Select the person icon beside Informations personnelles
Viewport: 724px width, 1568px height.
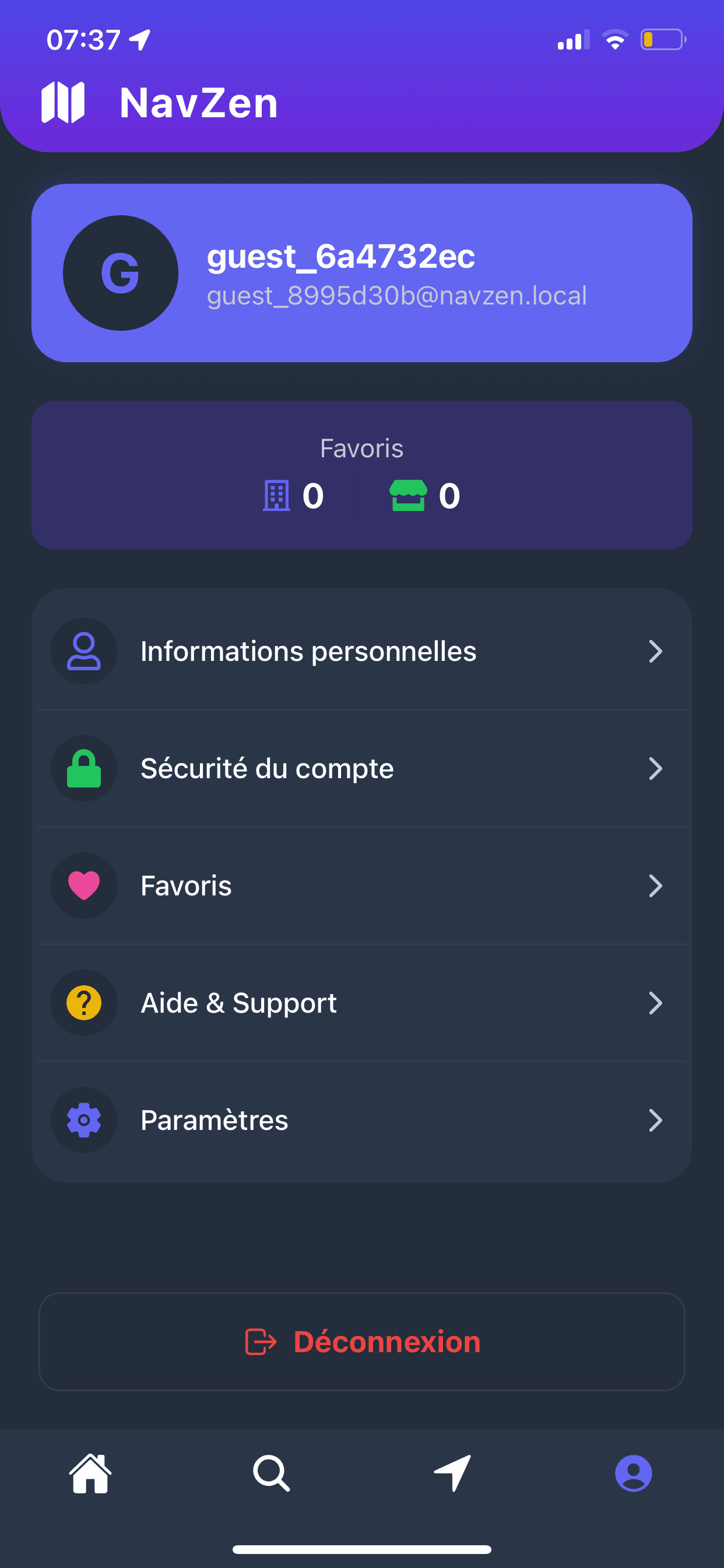84,650
